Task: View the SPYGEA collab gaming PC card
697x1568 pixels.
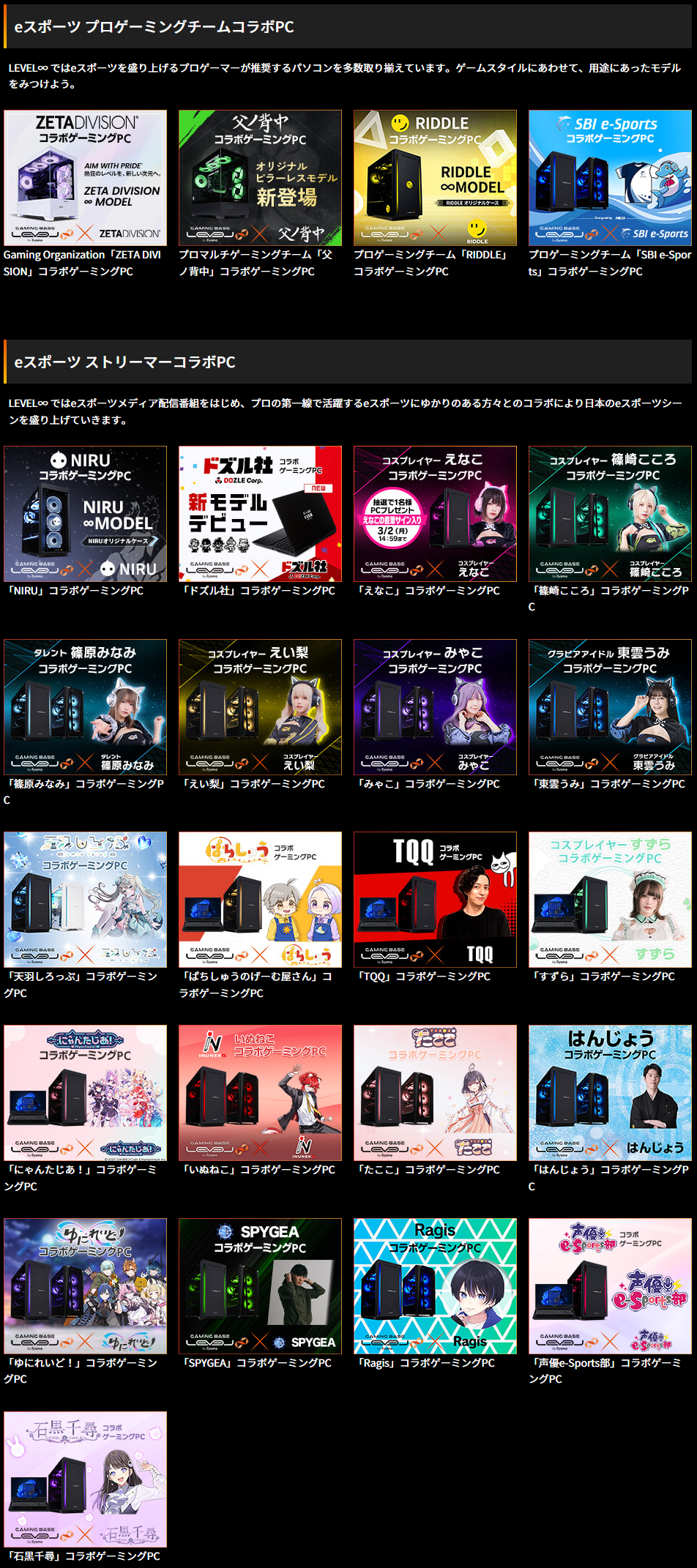Action: (x=260, y=1285)
